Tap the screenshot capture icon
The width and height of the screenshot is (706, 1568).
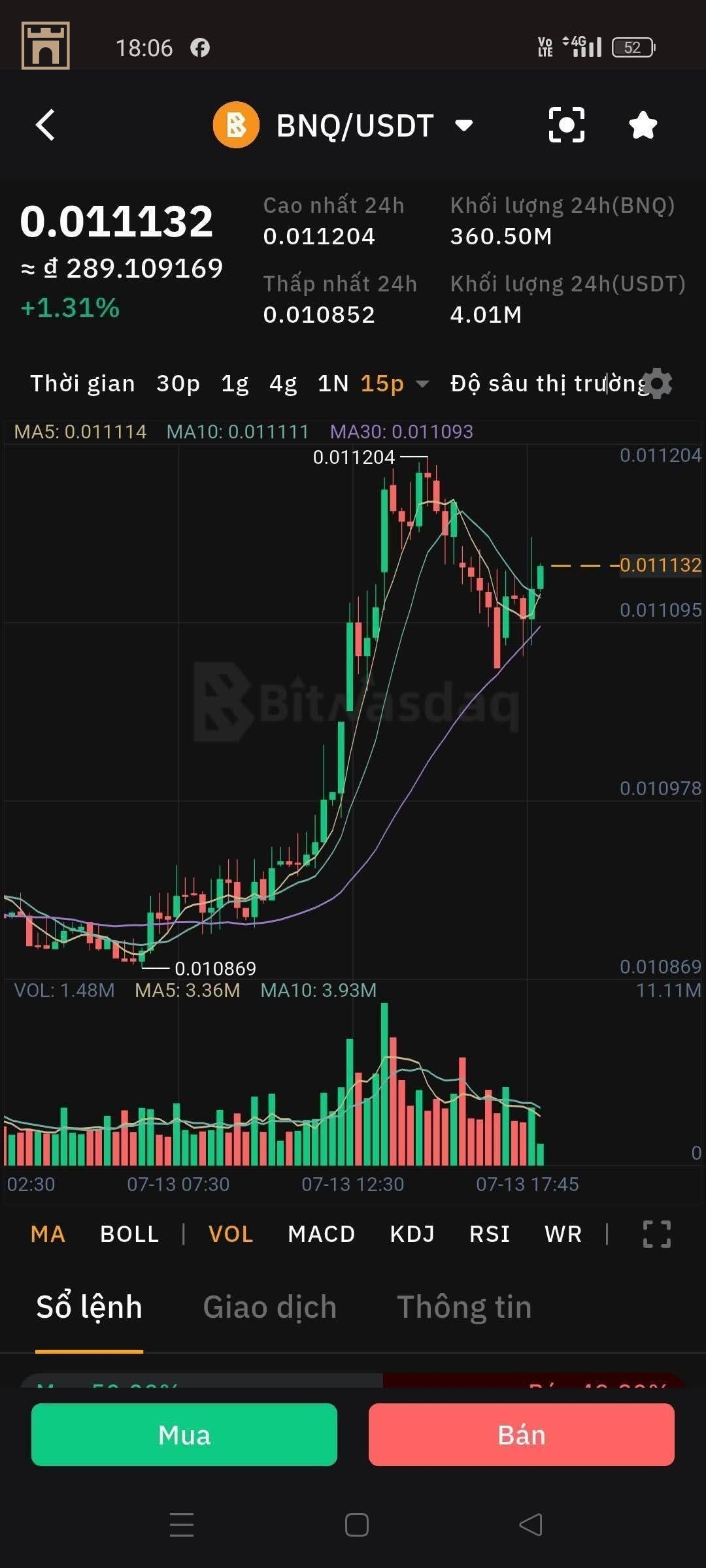tap(566, 125)
